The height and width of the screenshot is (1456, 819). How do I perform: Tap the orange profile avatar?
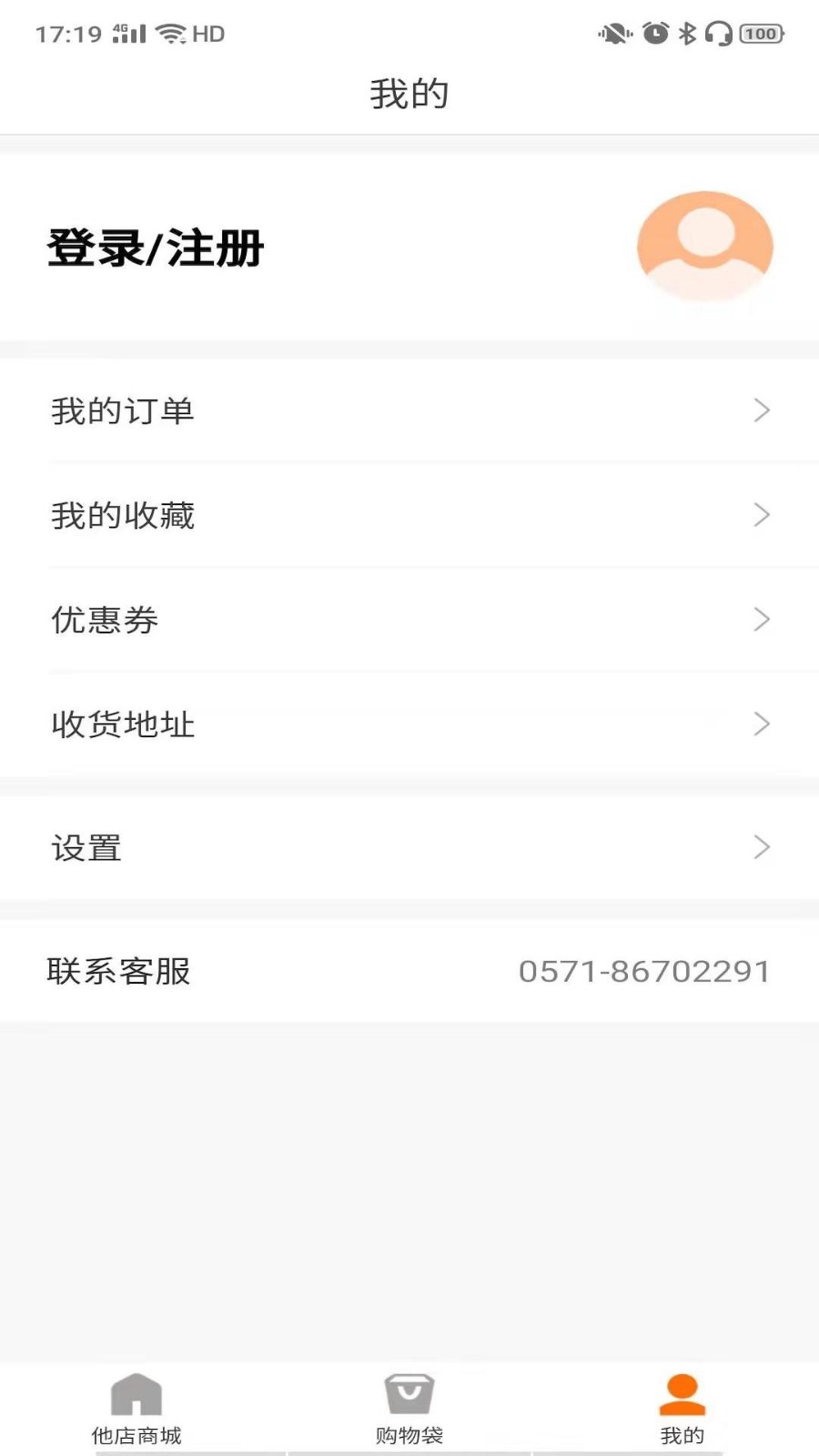point(704,247)
